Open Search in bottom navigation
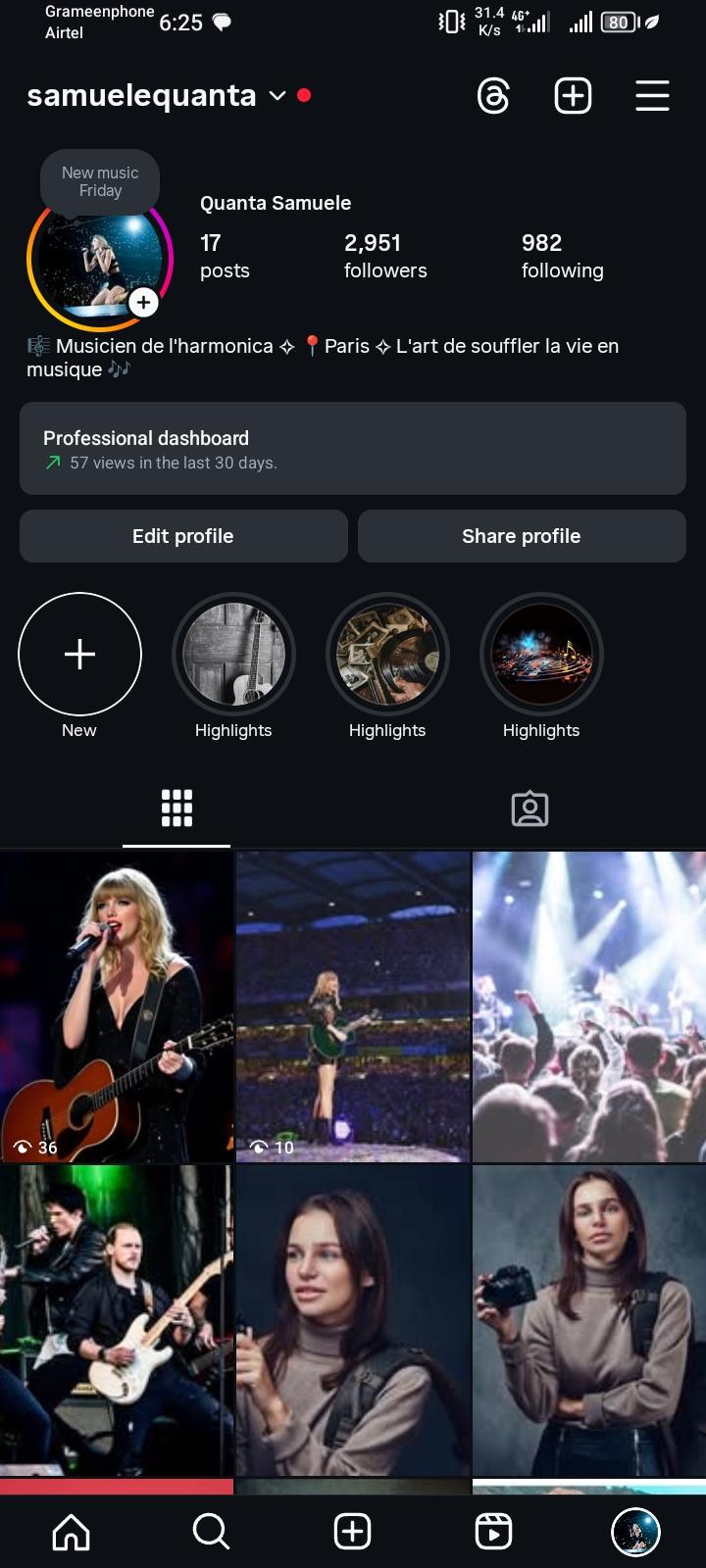706x1568 pixels. click(x=211, y=1531)
